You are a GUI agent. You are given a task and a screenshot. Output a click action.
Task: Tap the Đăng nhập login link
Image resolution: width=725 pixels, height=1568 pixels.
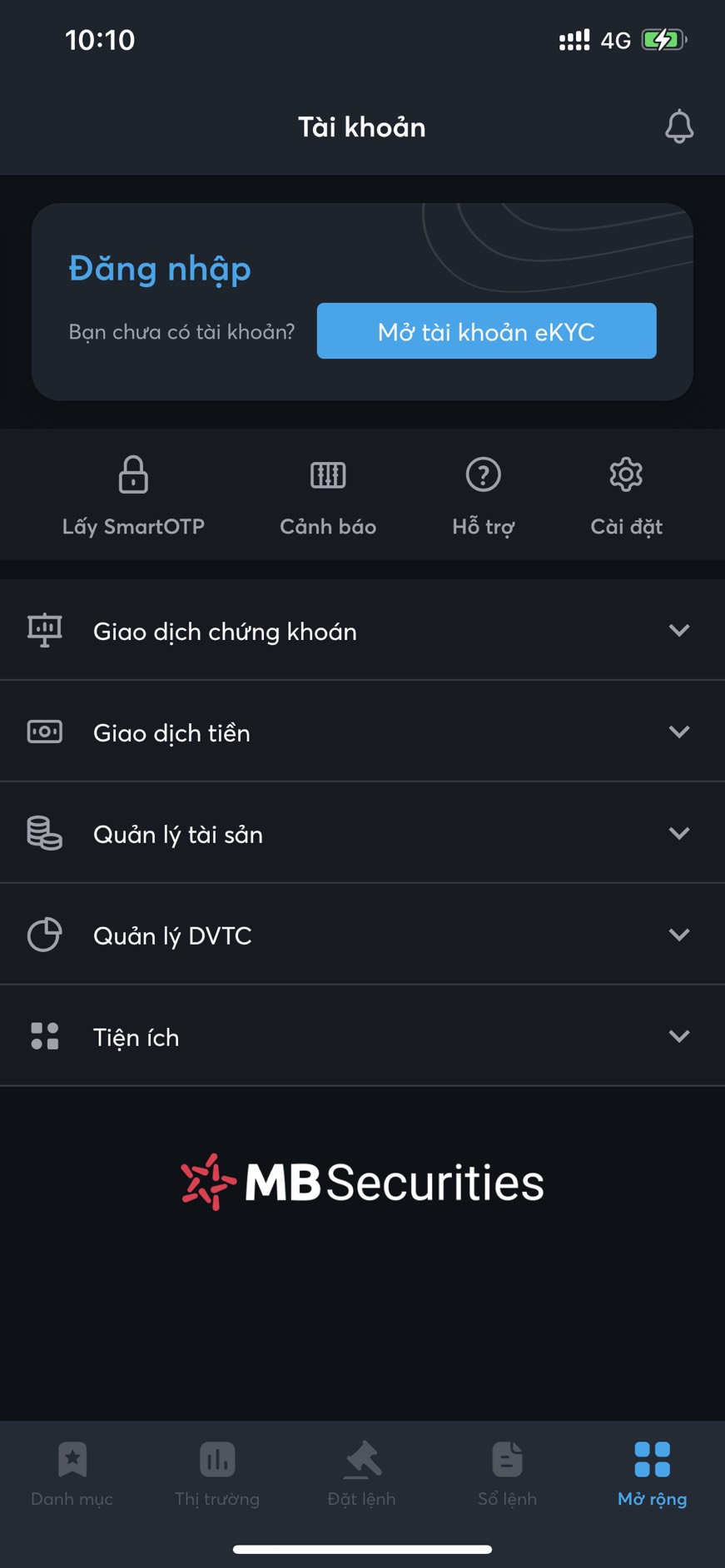point(160,268)
